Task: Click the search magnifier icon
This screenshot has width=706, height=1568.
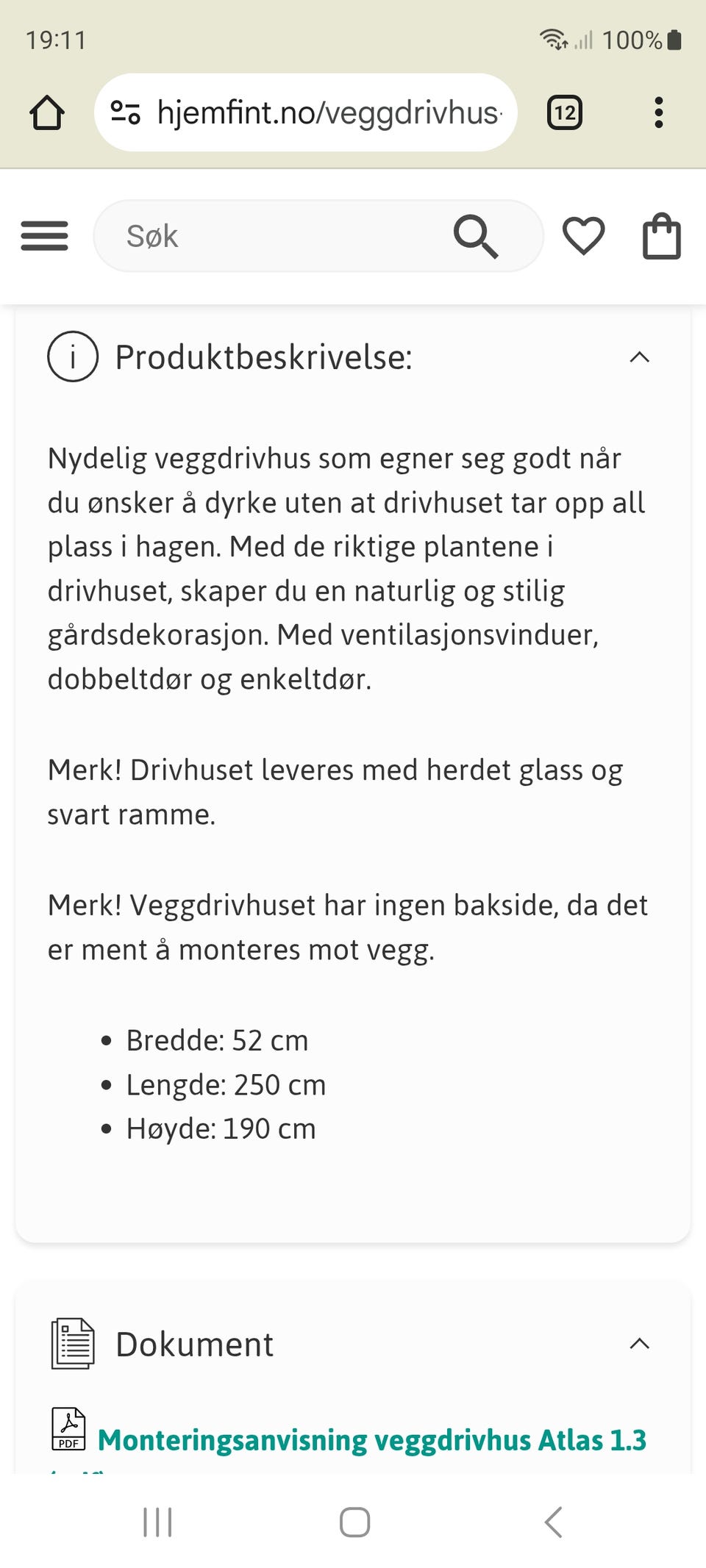Action: tap(475, 236)
